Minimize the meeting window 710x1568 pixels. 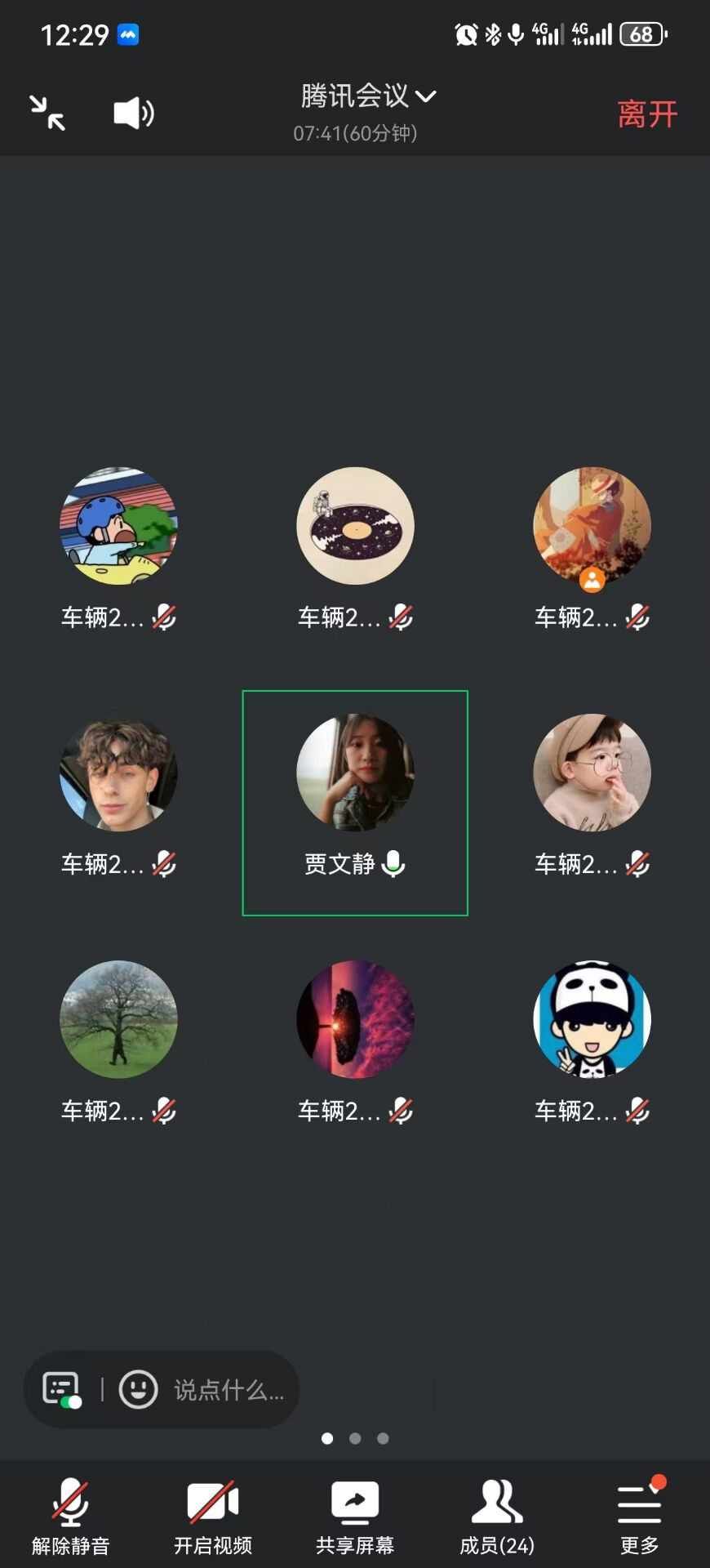[47, 113]
